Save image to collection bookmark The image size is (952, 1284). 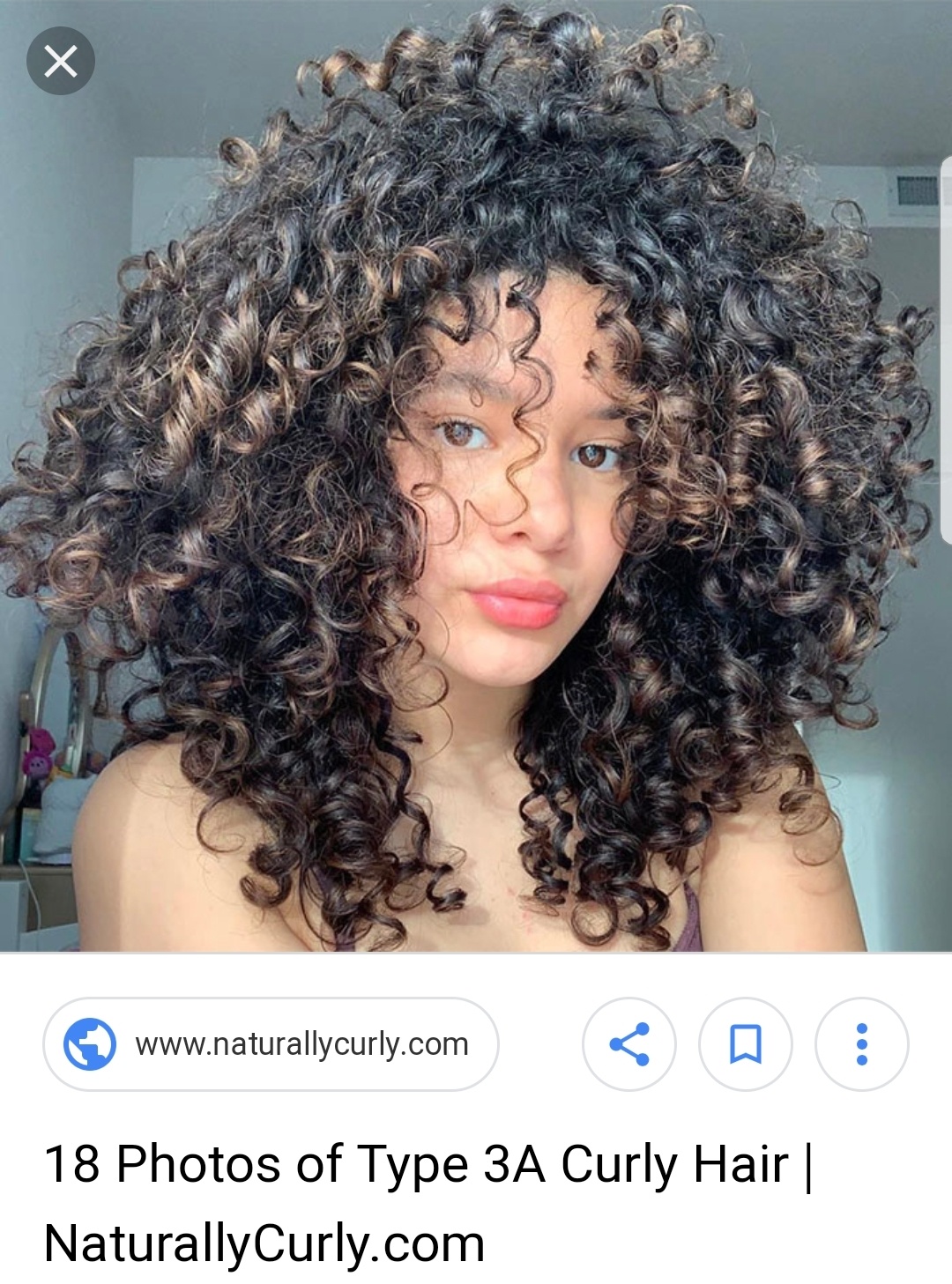[x=745, y=1044]
